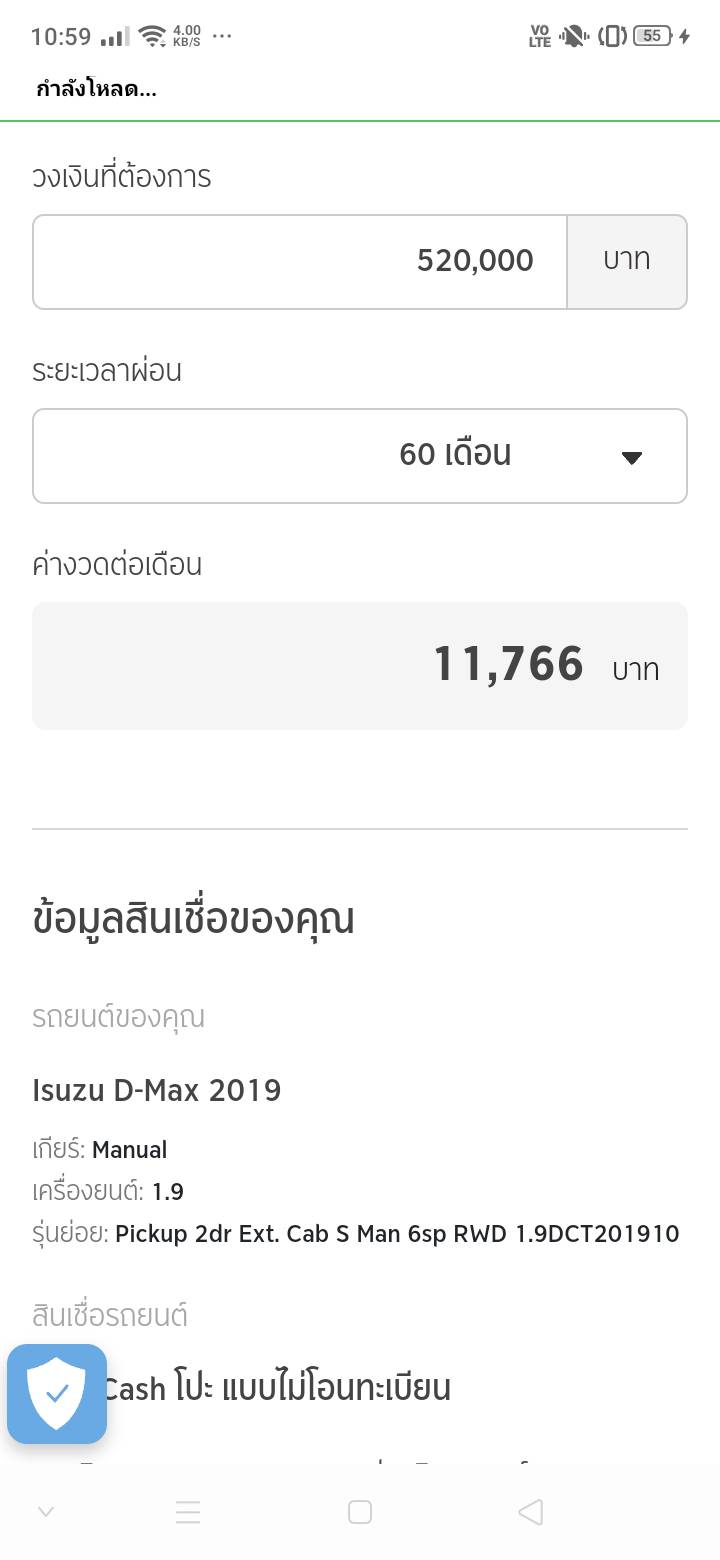Go to the home screen
This screenshot has width=720, height=1560.
point(360,1512)
